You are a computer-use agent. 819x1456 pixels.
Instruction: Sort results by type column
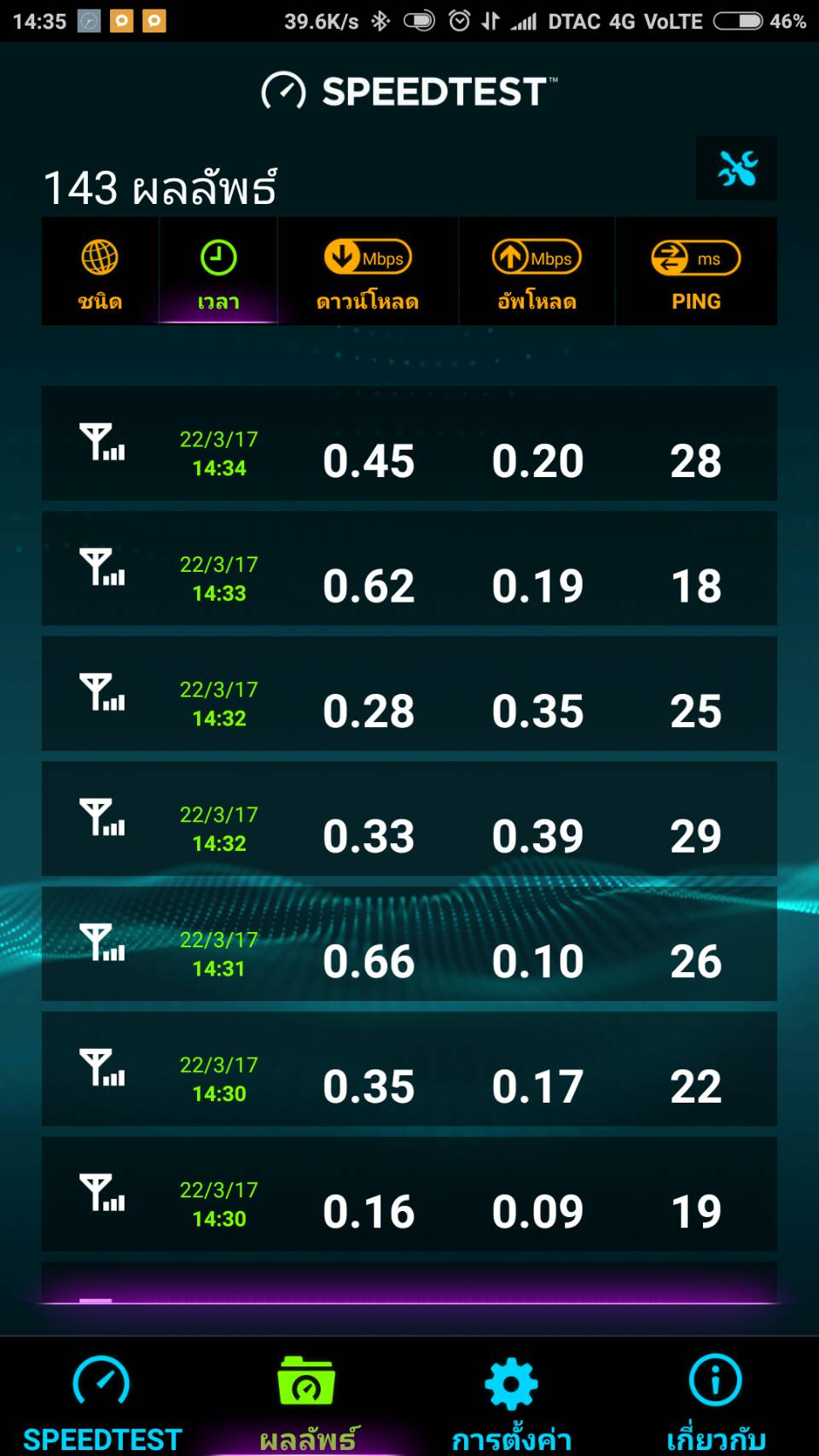pyautogui.click(x=100, y=271)
